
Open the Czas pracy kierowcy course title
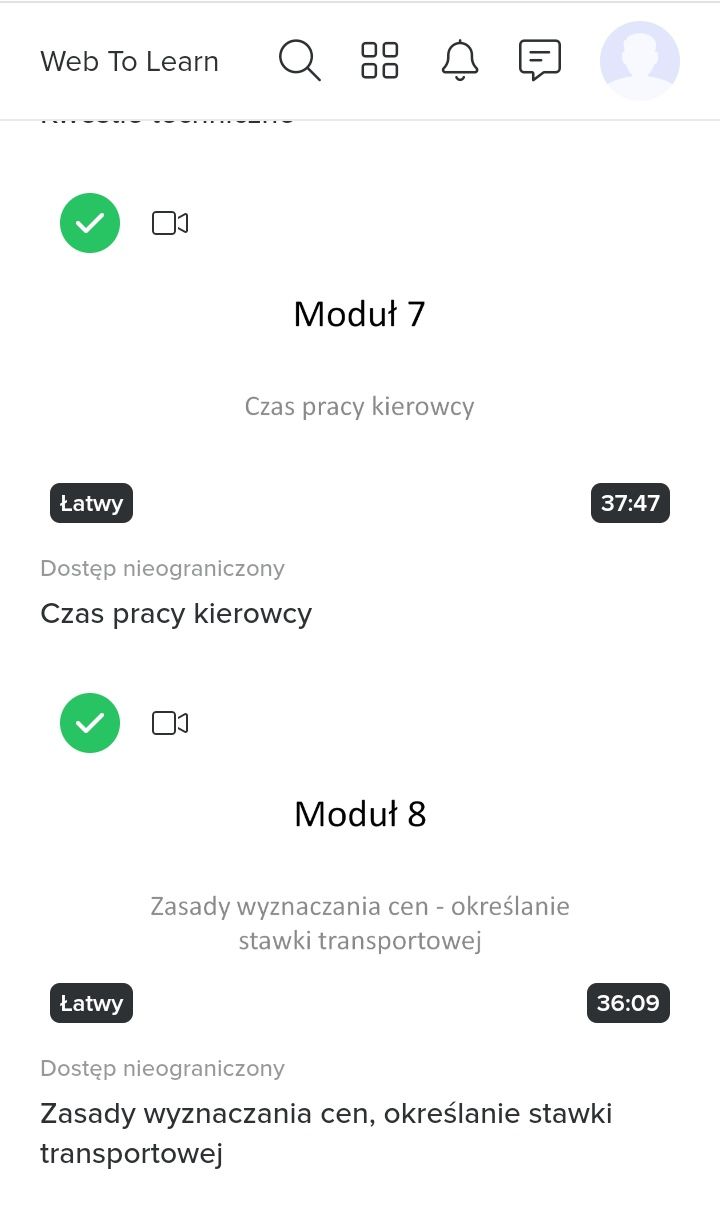click(176, 613)
